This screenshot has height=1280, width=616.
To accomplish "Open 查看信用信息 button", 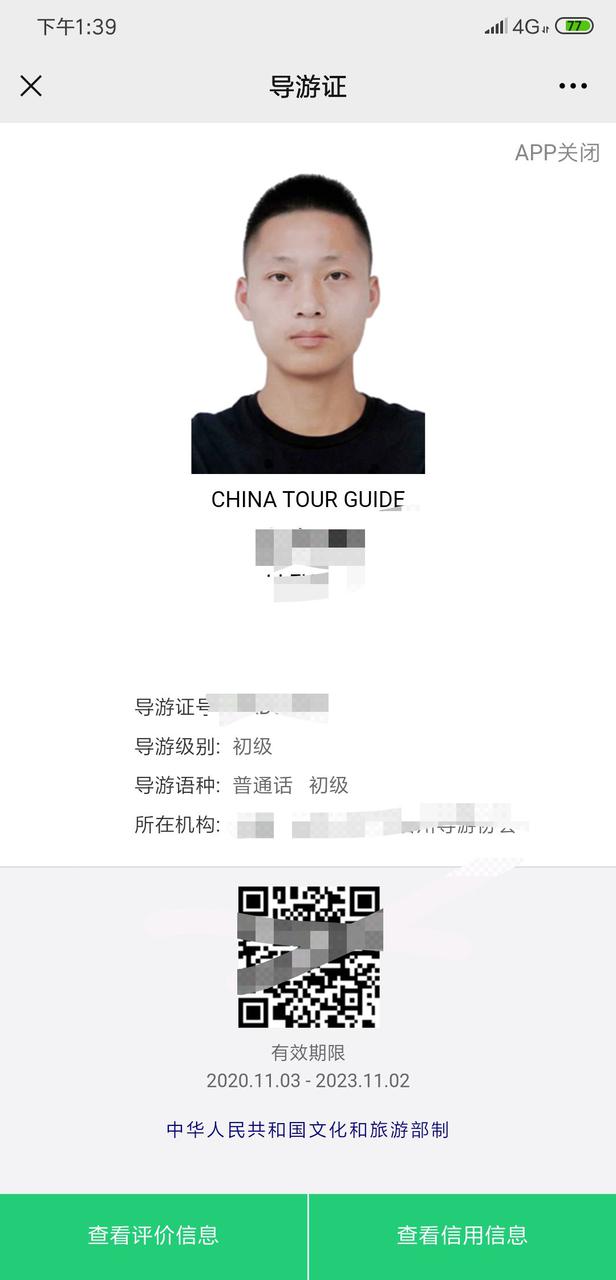I will [462, 1236].
